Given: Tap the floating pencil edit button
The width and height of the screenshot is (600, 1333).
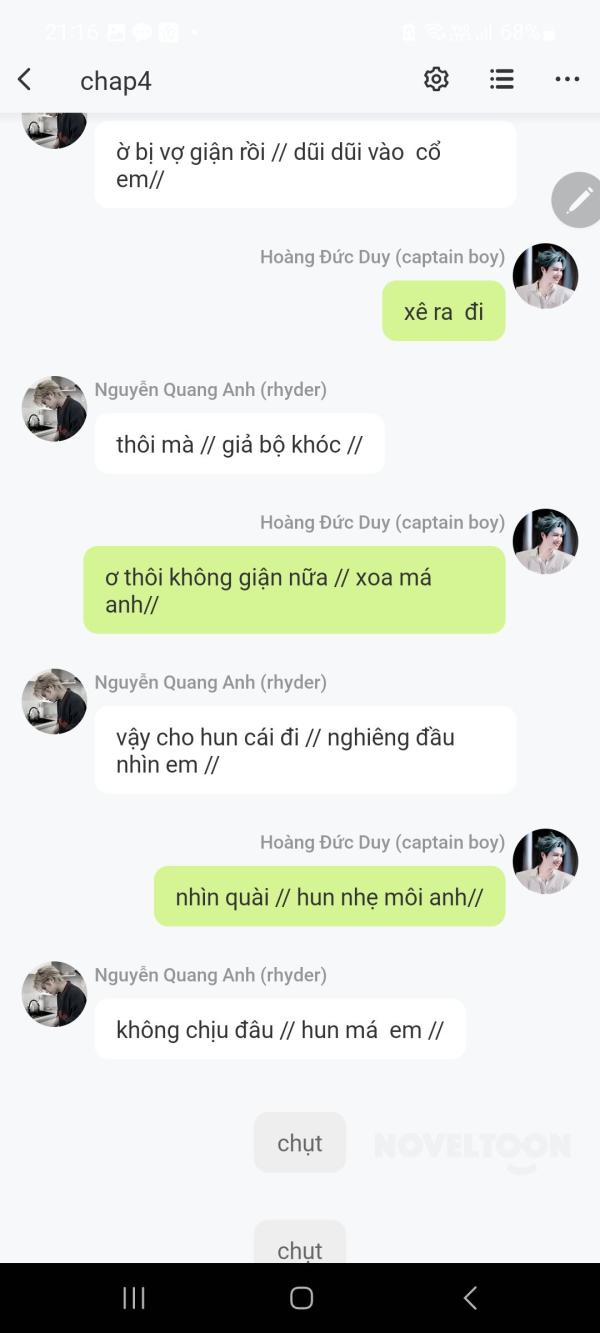Looking at the screenshot, I should [x=578, y=200].
